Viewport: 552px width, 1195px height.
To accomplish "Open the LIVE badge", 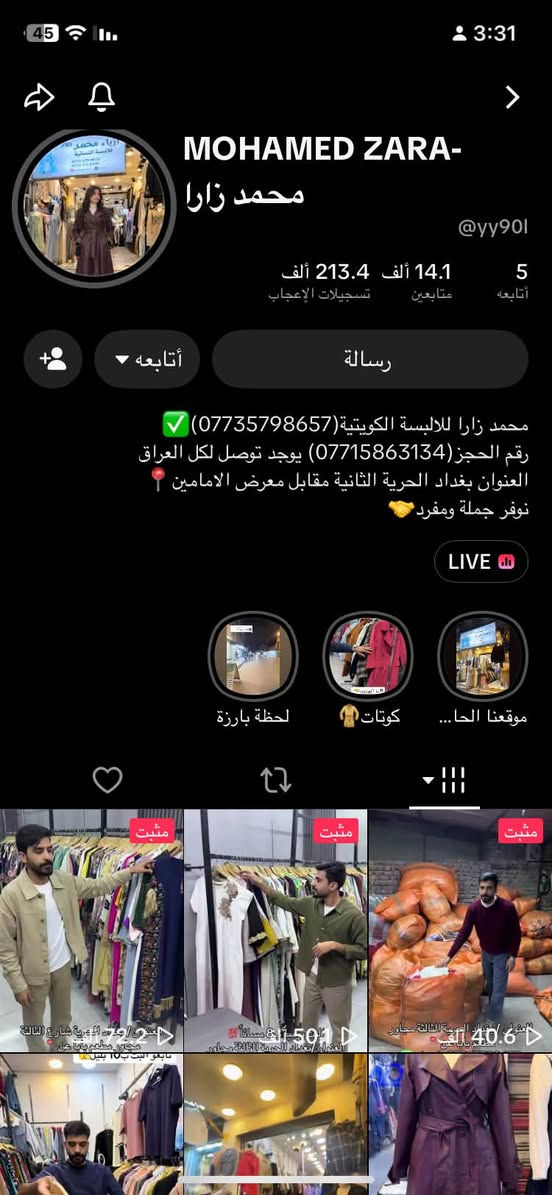I will [x=481, y=562].
